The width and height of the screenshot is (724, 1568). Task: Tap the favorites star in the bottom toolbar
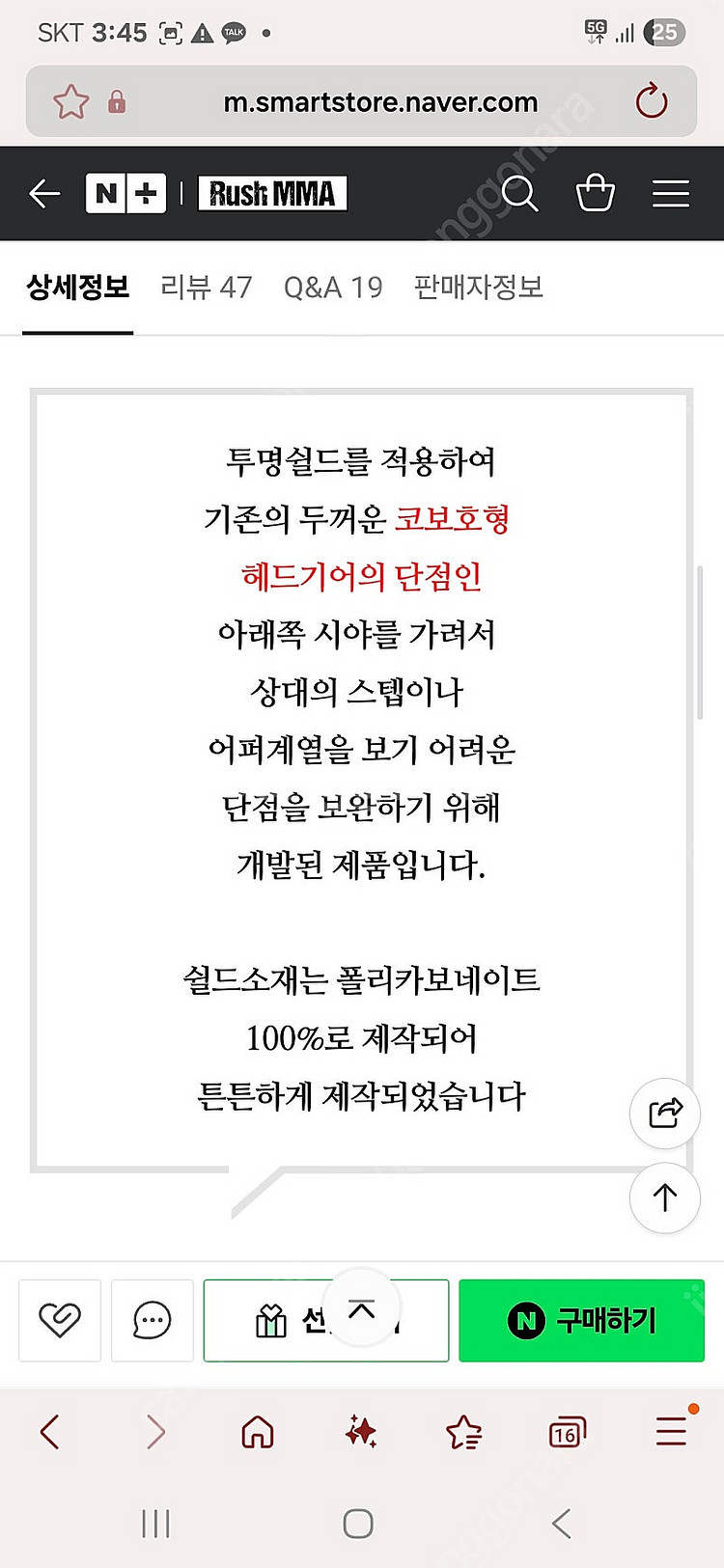pyautogui.click(x=463, y=1432)
